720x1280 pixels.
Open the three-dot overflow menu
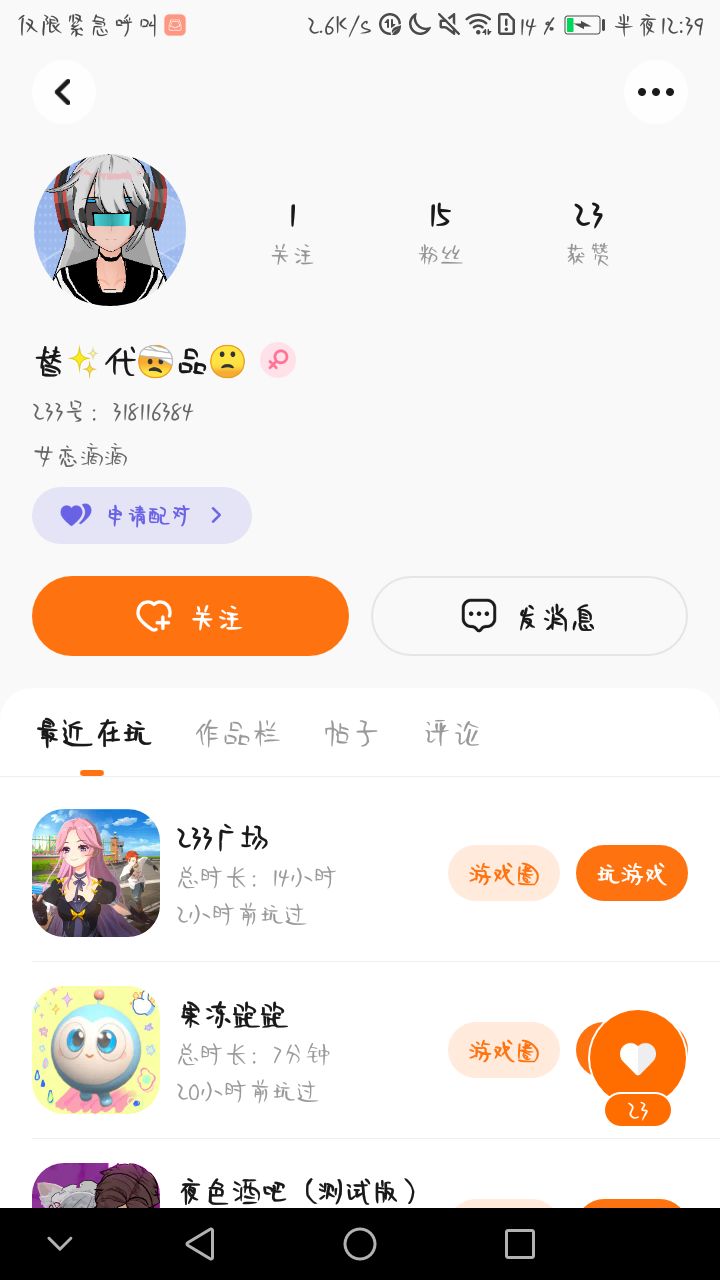pos(655,92)
